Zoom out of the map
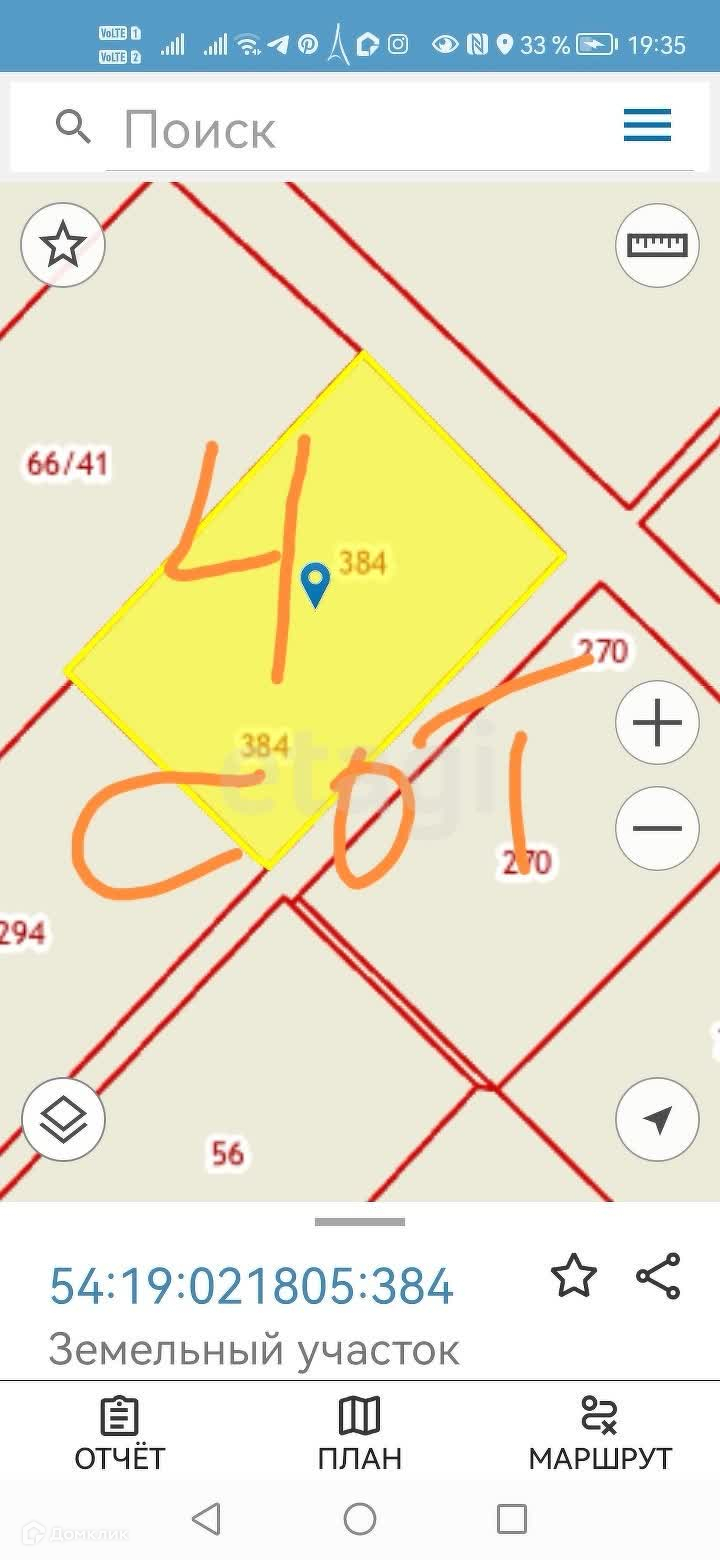720x1560 pixels. [x=657, y=828]
